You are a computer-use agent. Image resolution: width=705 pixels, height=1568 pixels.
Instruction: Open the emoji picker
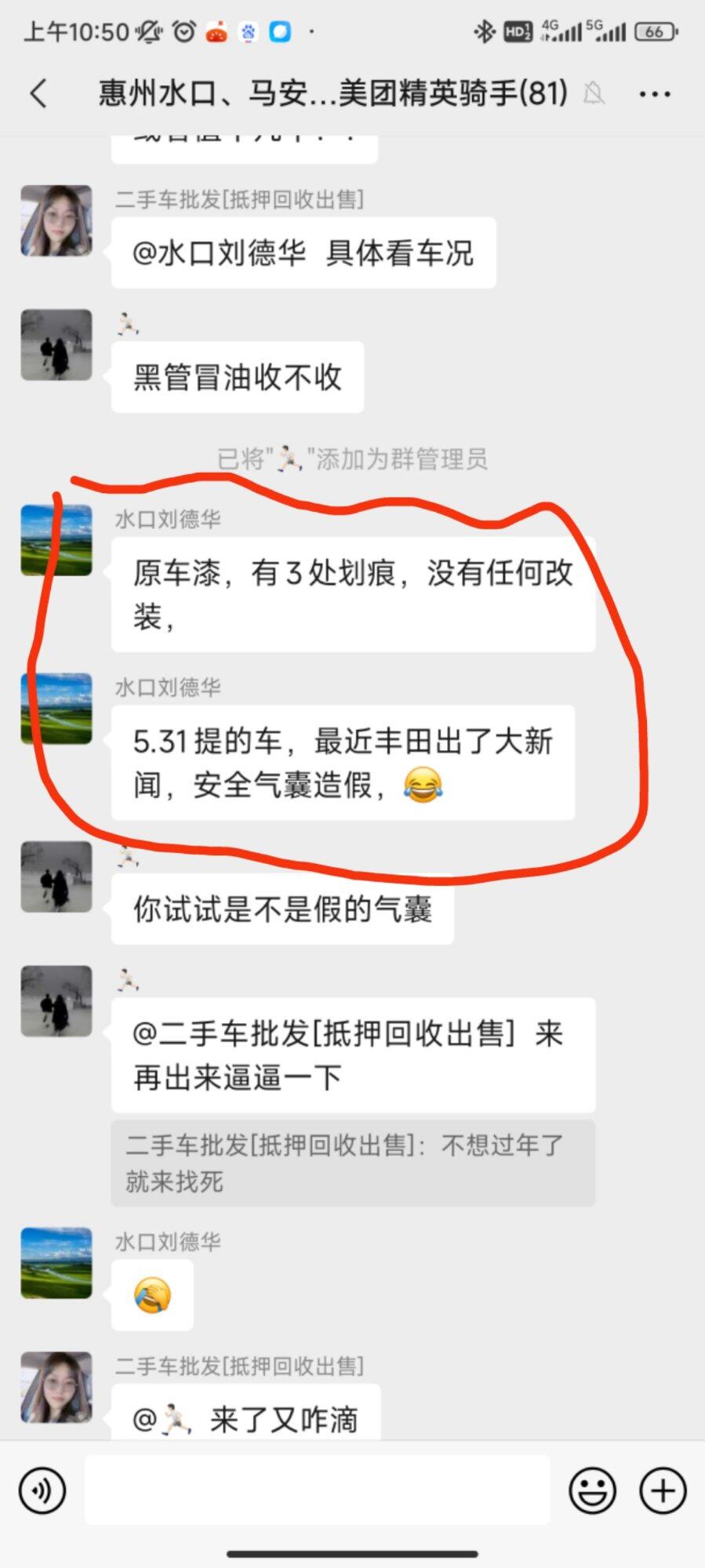click(592, 1490)
